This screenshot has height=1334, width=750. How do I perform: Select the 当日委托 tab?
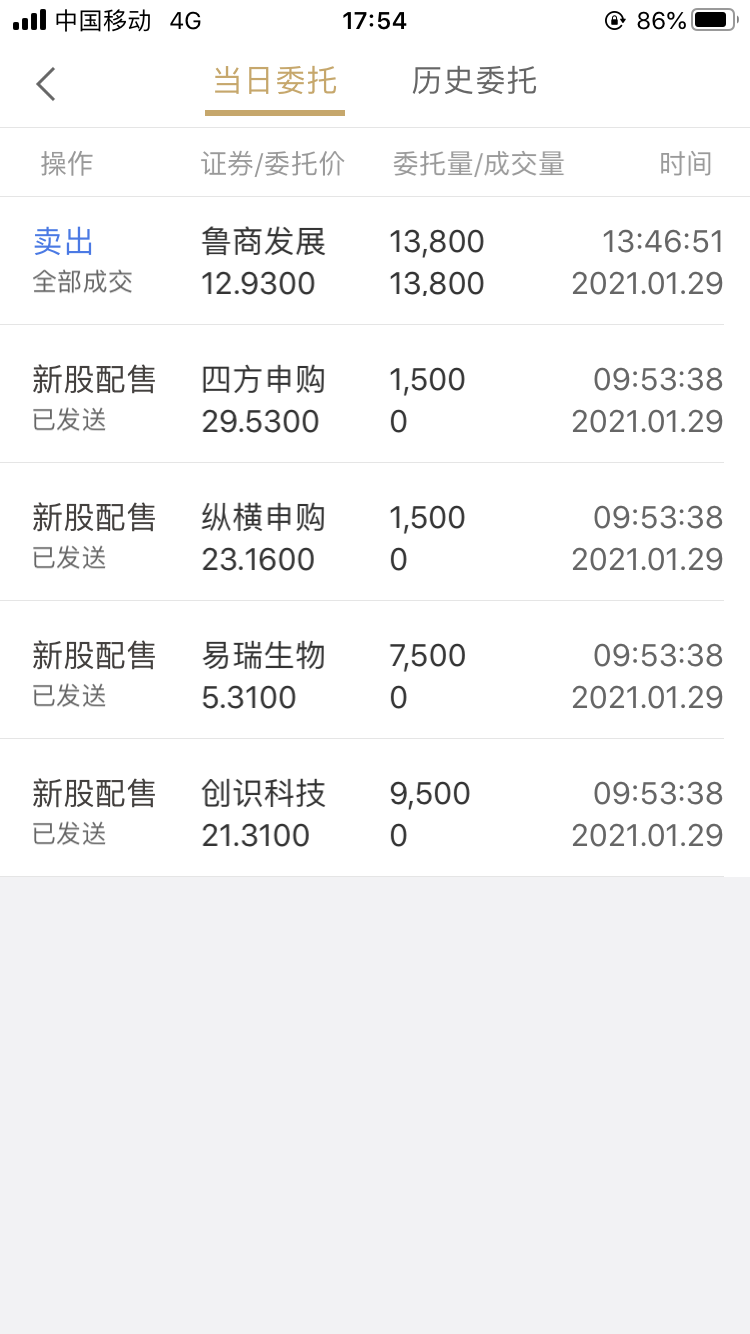pyautogui.click(x=275, y=81)
